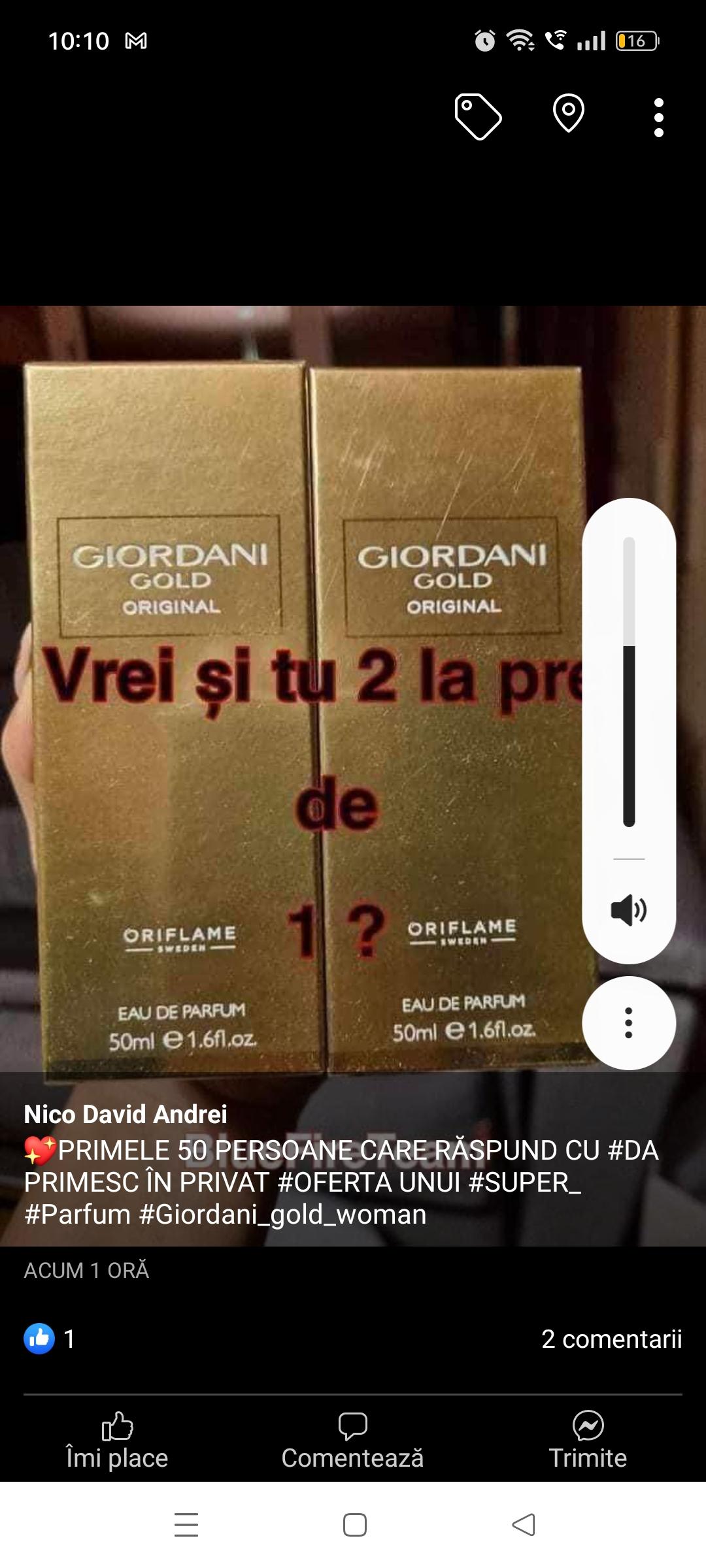706x1568 pixels.
Task: Like the photo with Îmi place
Action: coord(118,1441)
